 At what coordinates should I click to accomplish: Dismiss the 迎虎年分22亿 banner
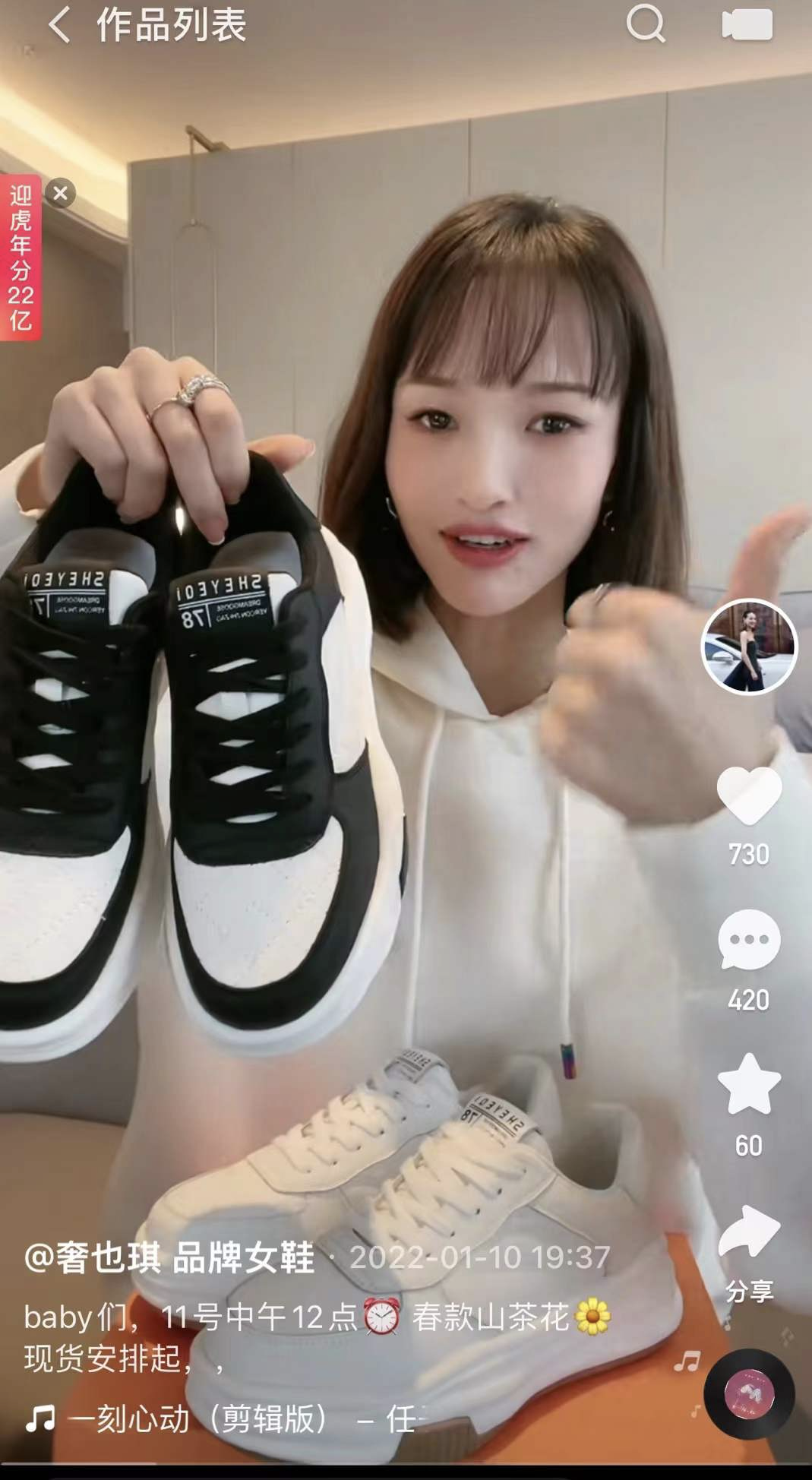[61, 194]
